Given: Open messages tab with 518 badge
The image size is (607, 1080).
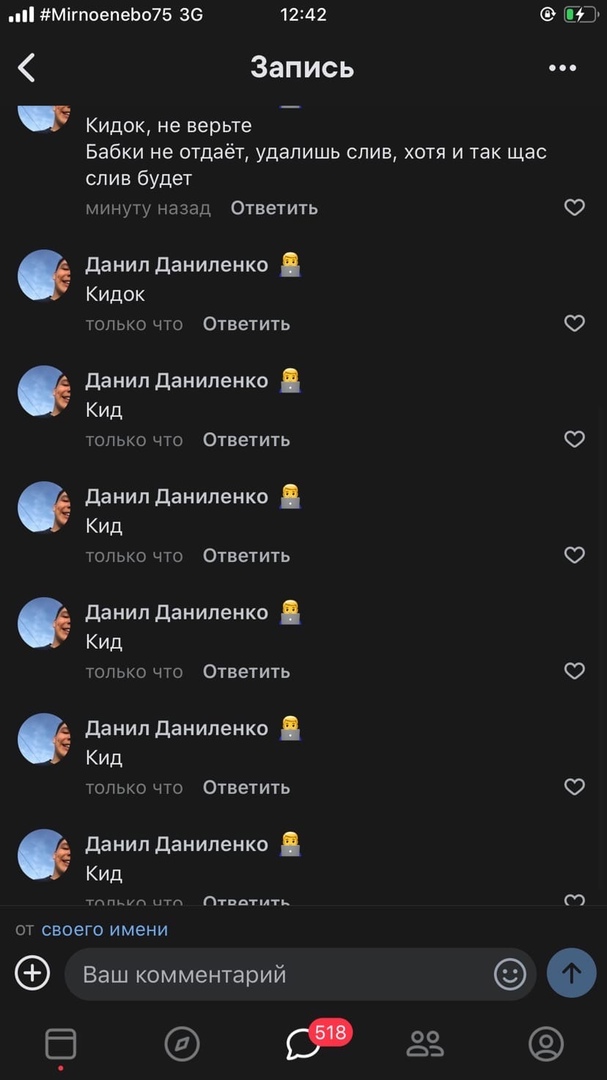Looking at the screenshot, I should click(304, 1044).
